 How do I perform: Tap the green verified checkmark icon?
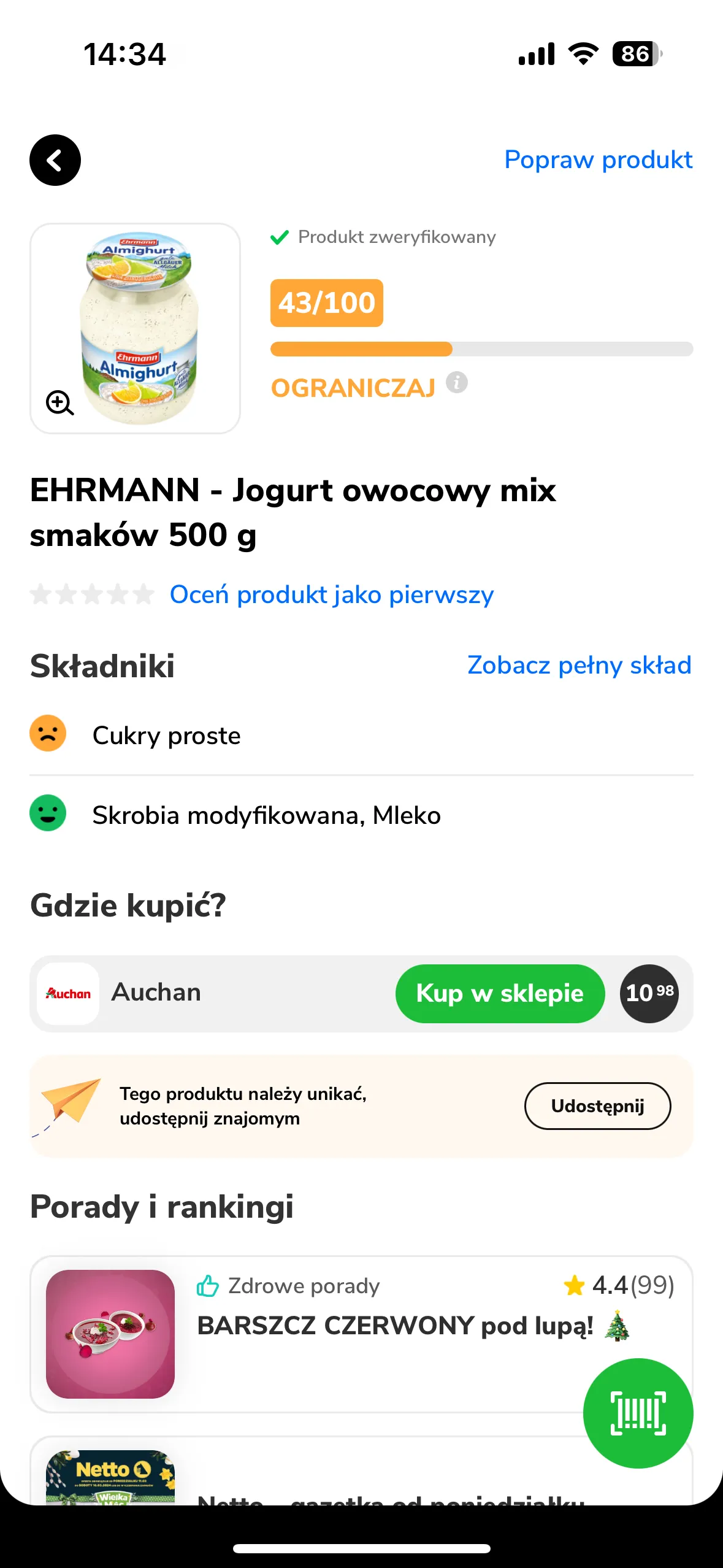(x=280, y=237)
